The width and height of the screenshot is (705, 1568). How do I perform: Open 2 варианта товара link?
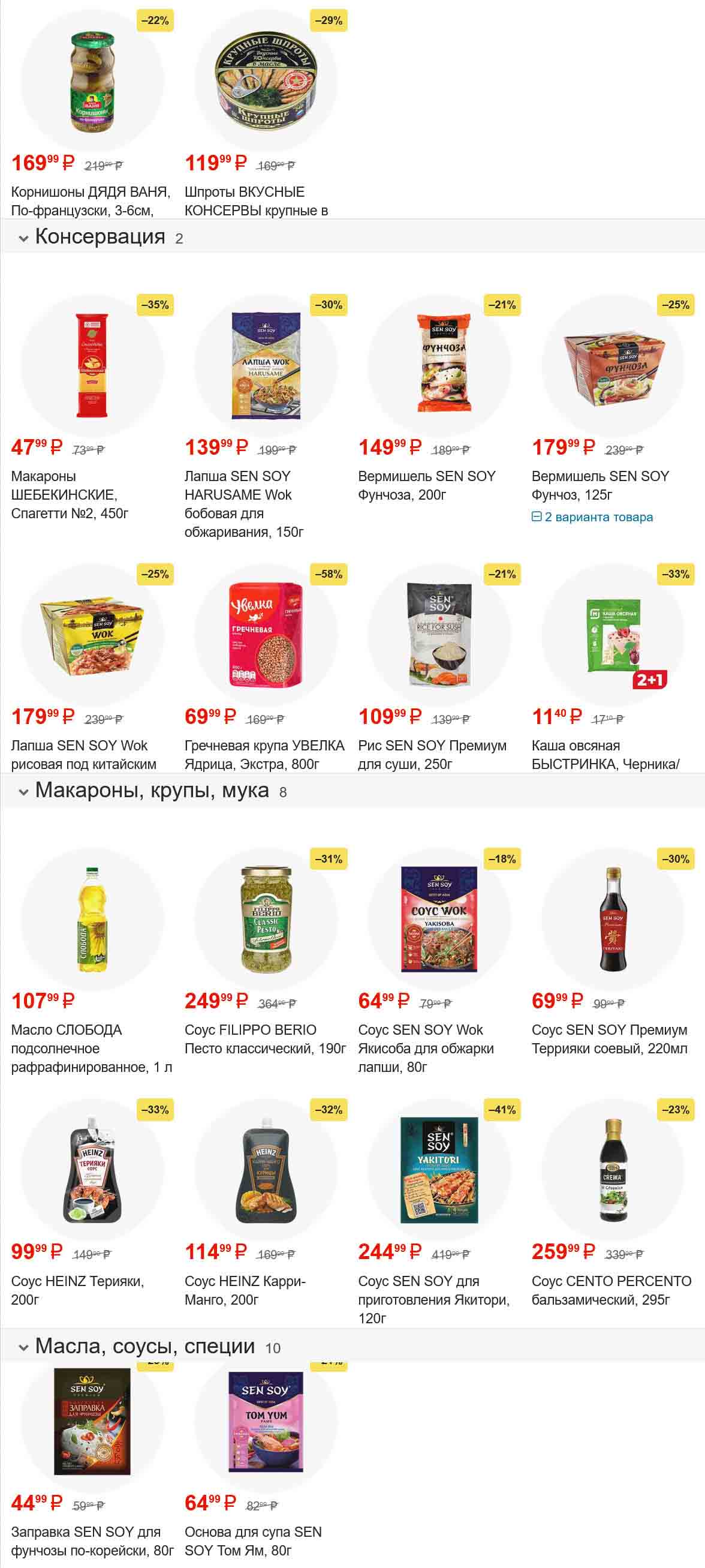pos(598,517)
